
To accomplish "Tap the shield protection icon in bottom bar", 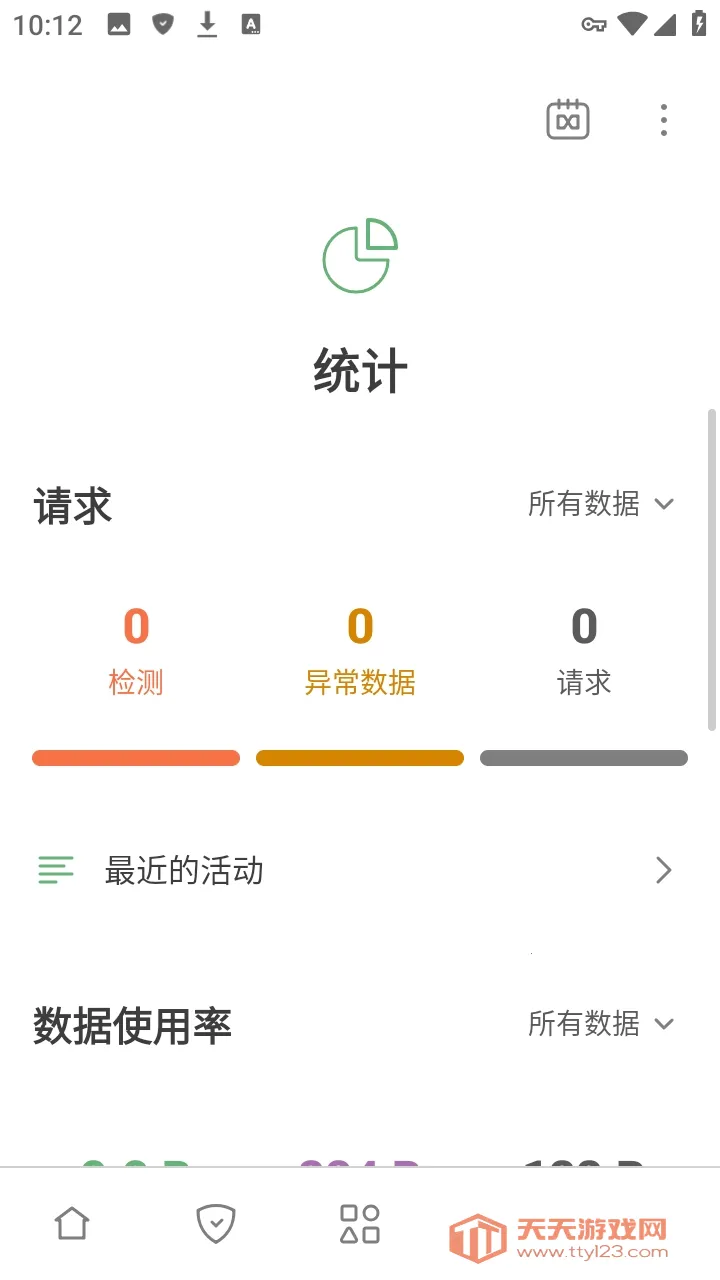I will [215, 1222].
